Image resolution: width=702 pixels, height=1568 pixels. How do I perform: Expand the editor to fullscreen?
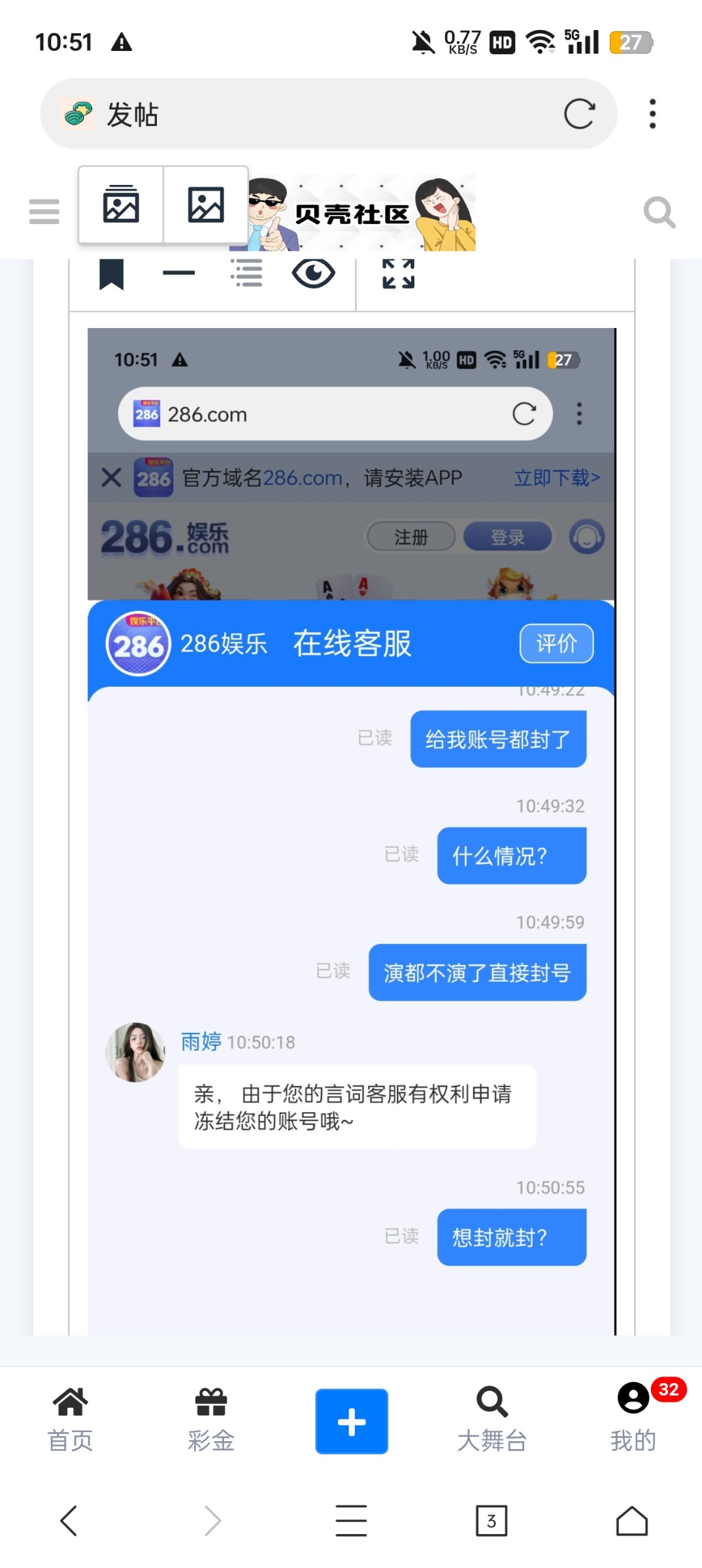(398, 274)
